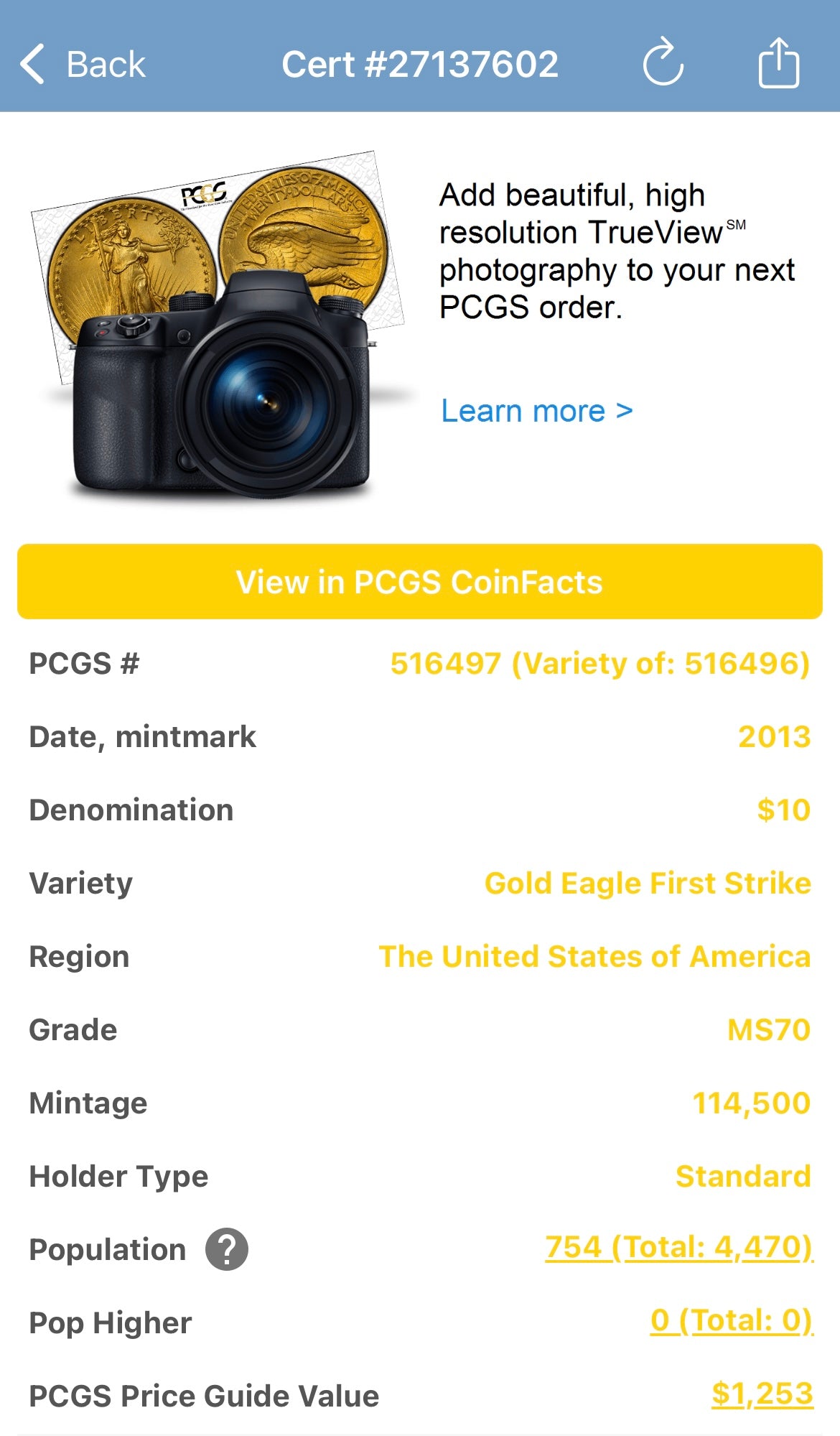Tap Learn more about TrueView
The width and height of the screenshot is (840, 1436).
click(535, 411)
